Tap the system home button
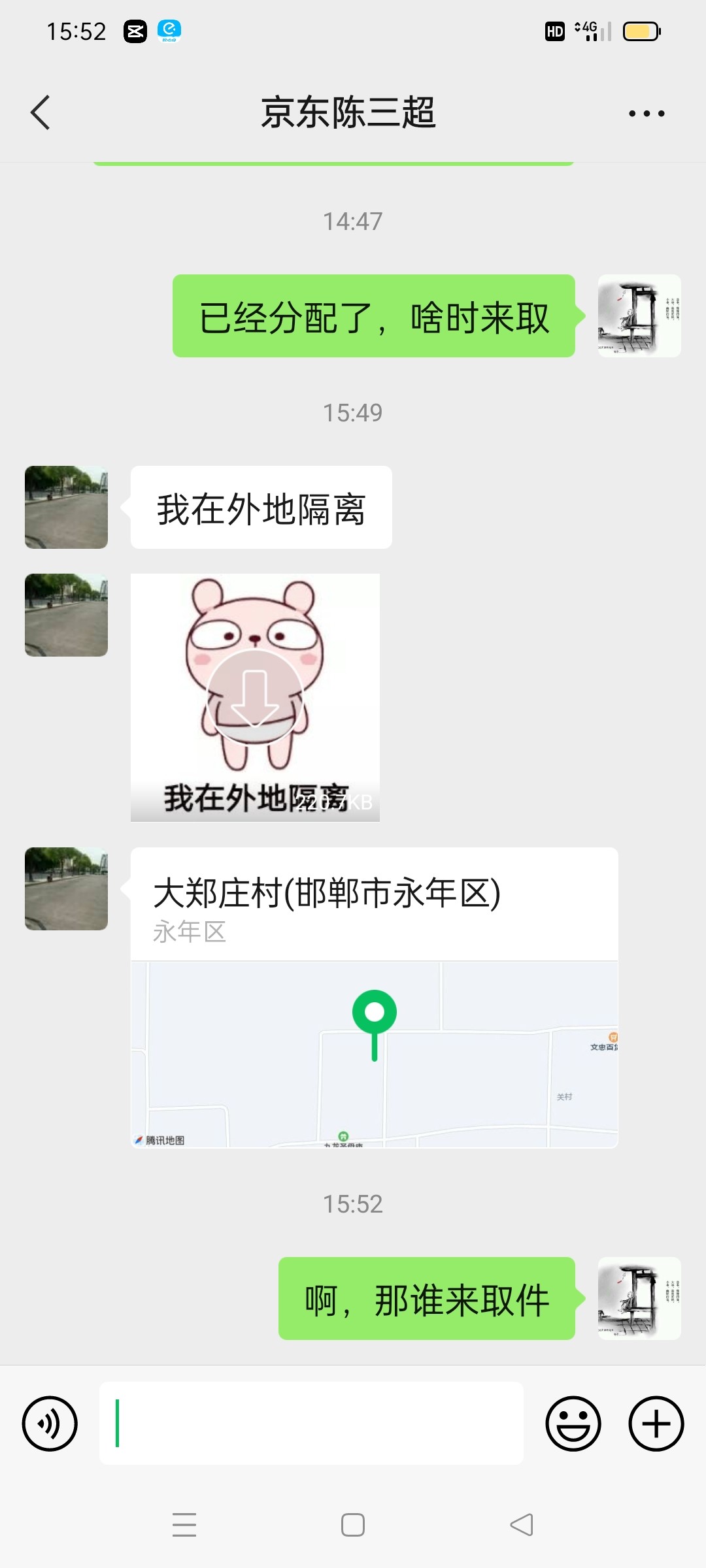 pos(353,1525)
